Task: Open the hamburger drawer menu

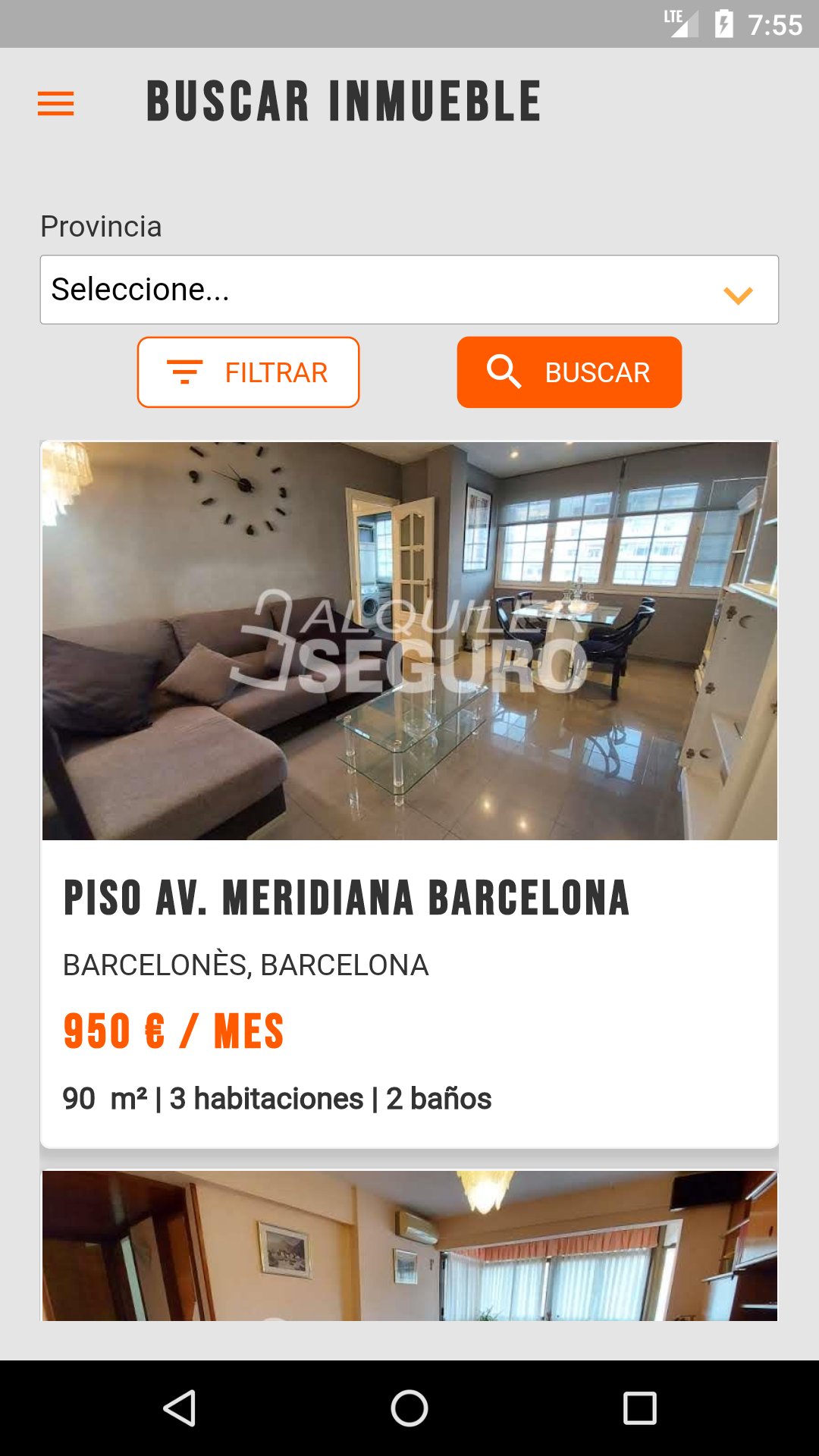Action: click(x=56, y=103)
